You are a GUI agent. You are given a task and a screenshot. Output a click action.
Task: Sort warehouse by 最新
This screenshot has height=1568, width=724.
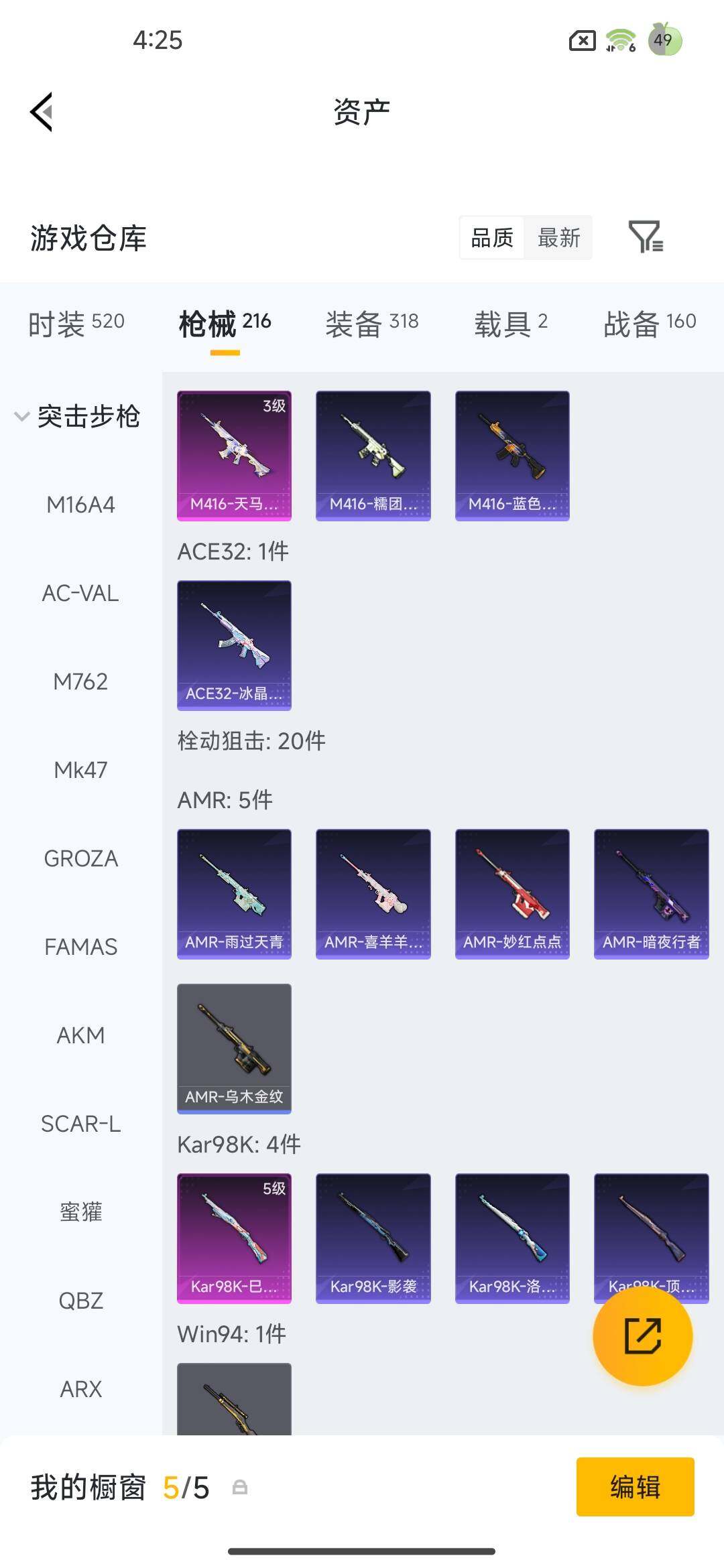click(558, 237)
